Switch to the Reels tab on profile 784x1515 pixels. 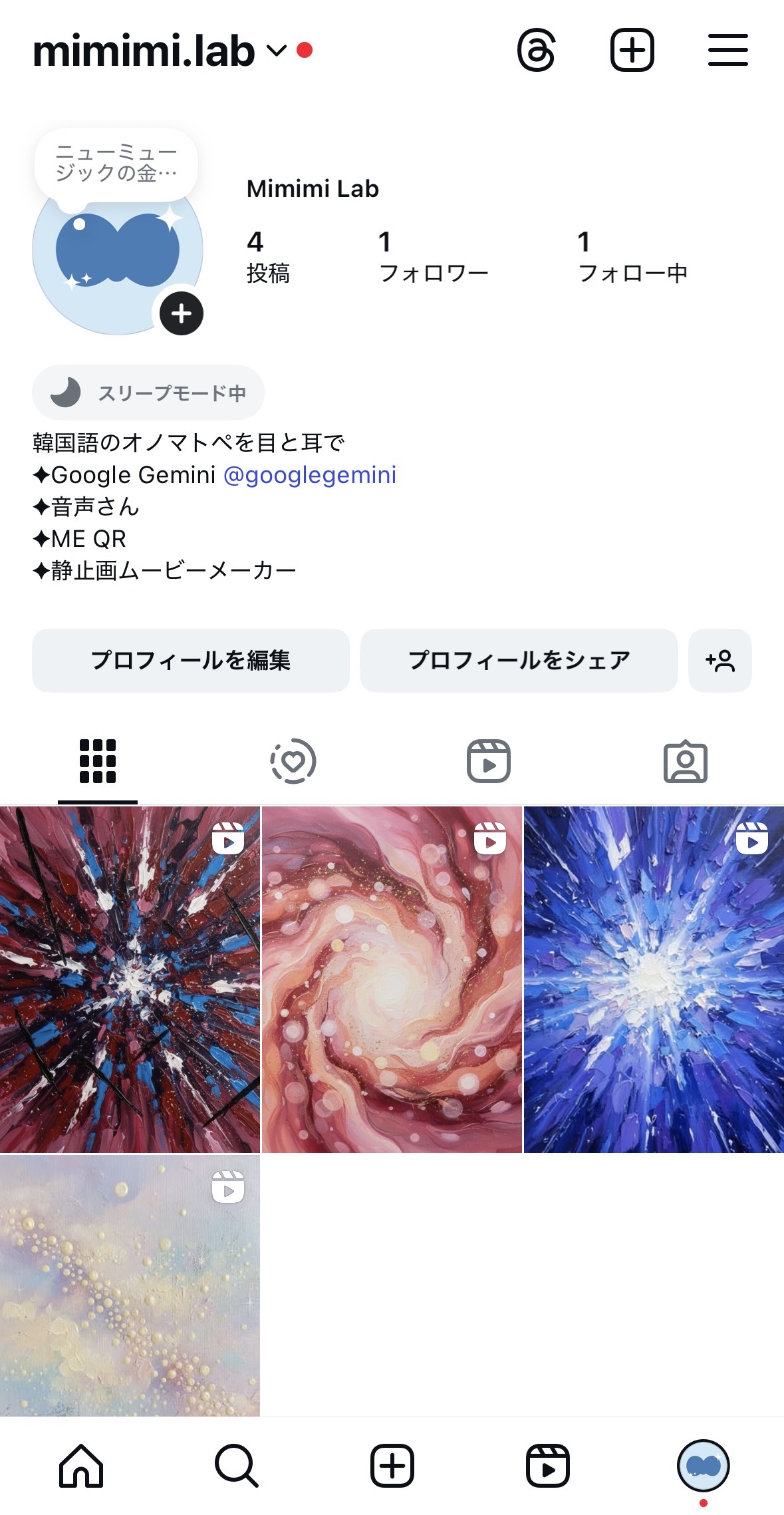click(x=488, y=761)
